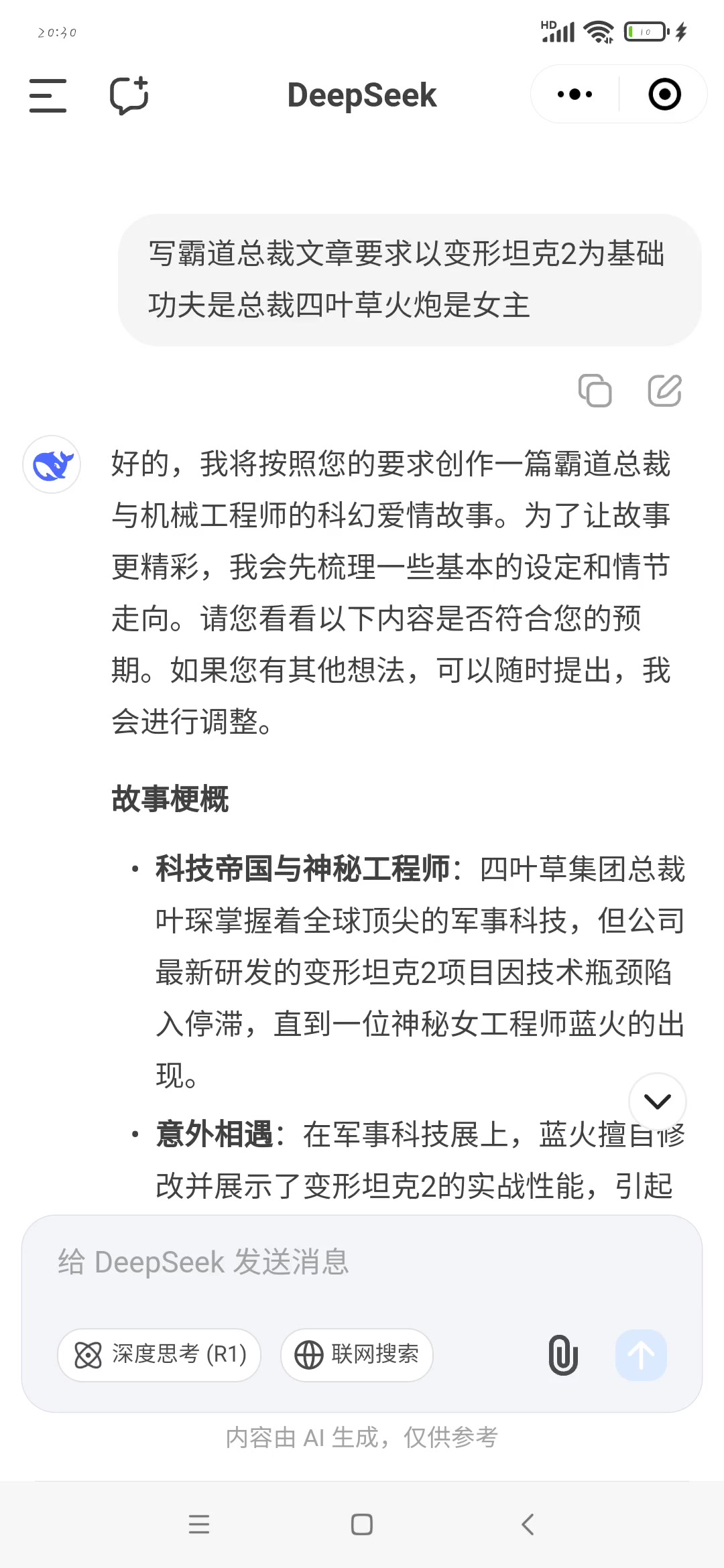Send the message with the up-arrow button
The height and width of the screenshot is (1568, 724).
pos(641,1355)
